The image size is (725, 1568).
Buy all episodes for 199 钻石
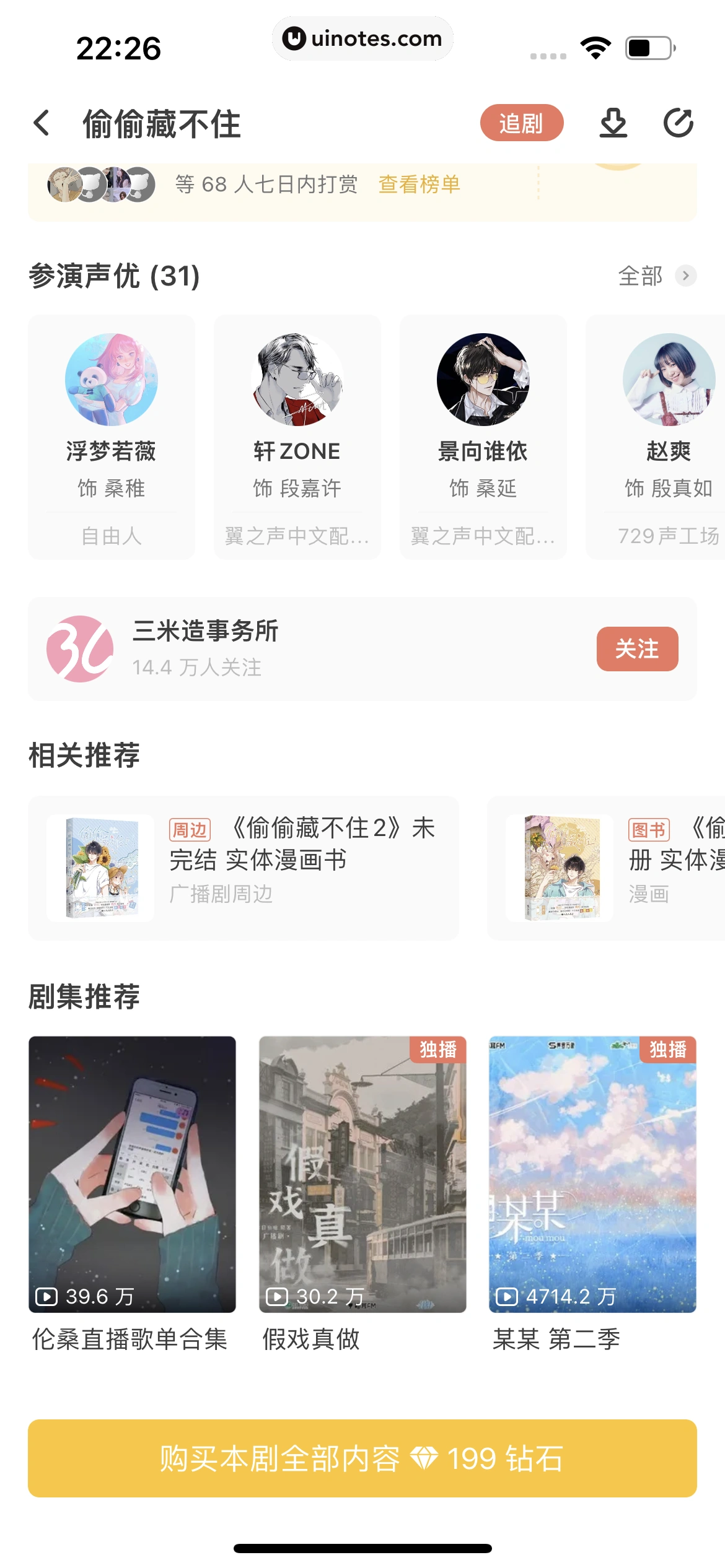(x=362, y=1458)
